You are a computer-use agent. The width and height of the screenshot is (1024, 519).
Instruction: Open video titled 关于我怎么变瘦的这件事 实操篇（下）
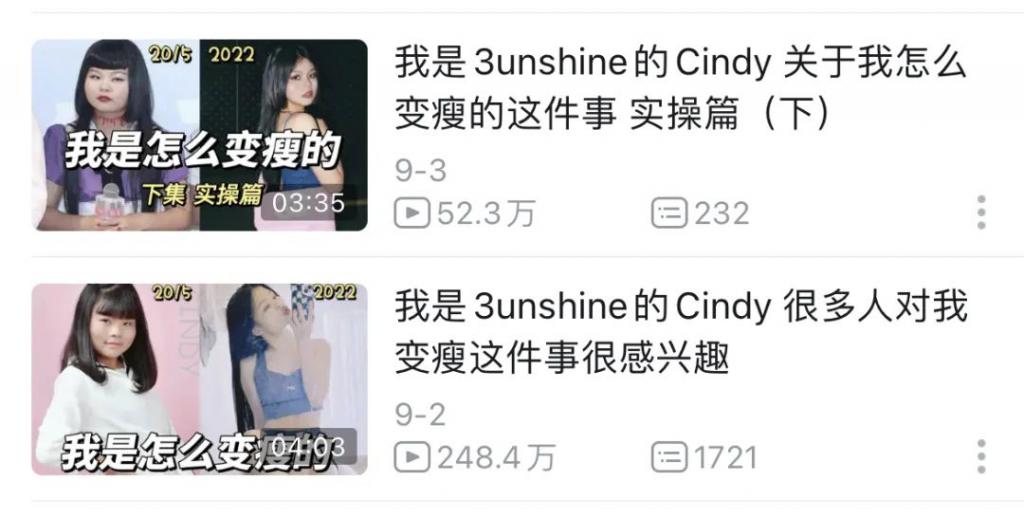[x=680, y=88]
